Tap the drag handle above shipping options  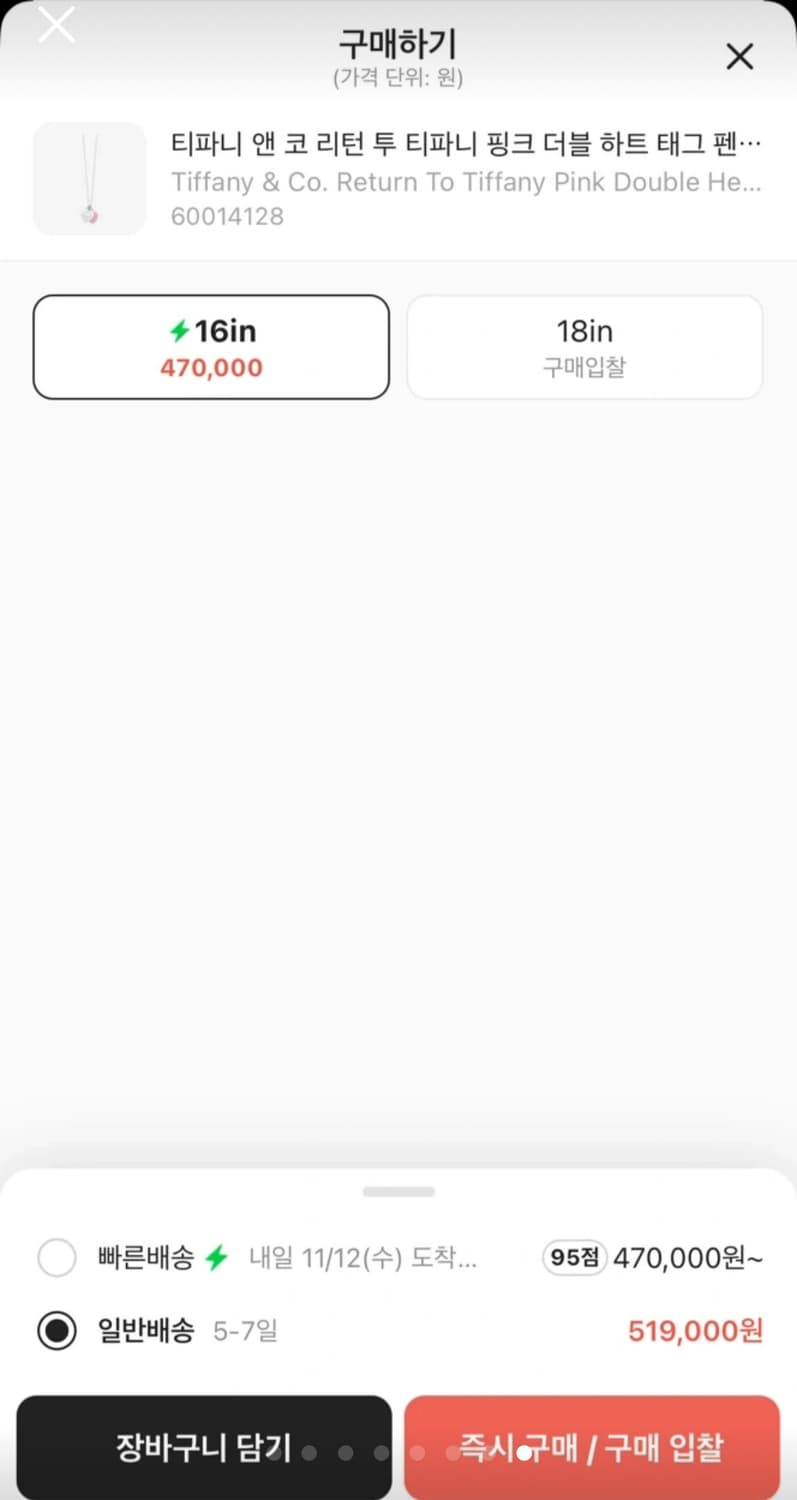399,1191
